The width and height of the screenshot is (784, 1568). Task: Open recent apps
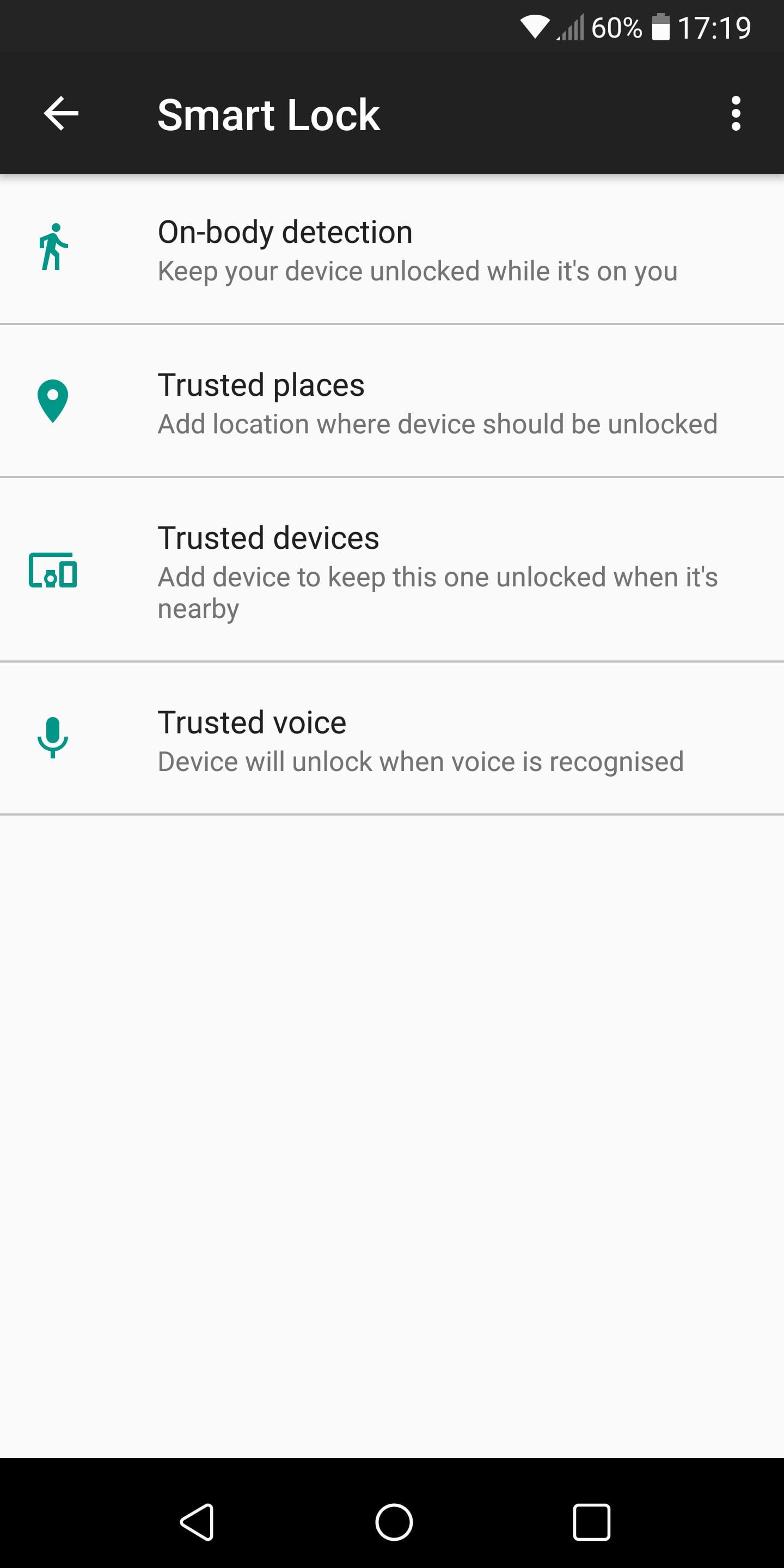[591, 1522]
